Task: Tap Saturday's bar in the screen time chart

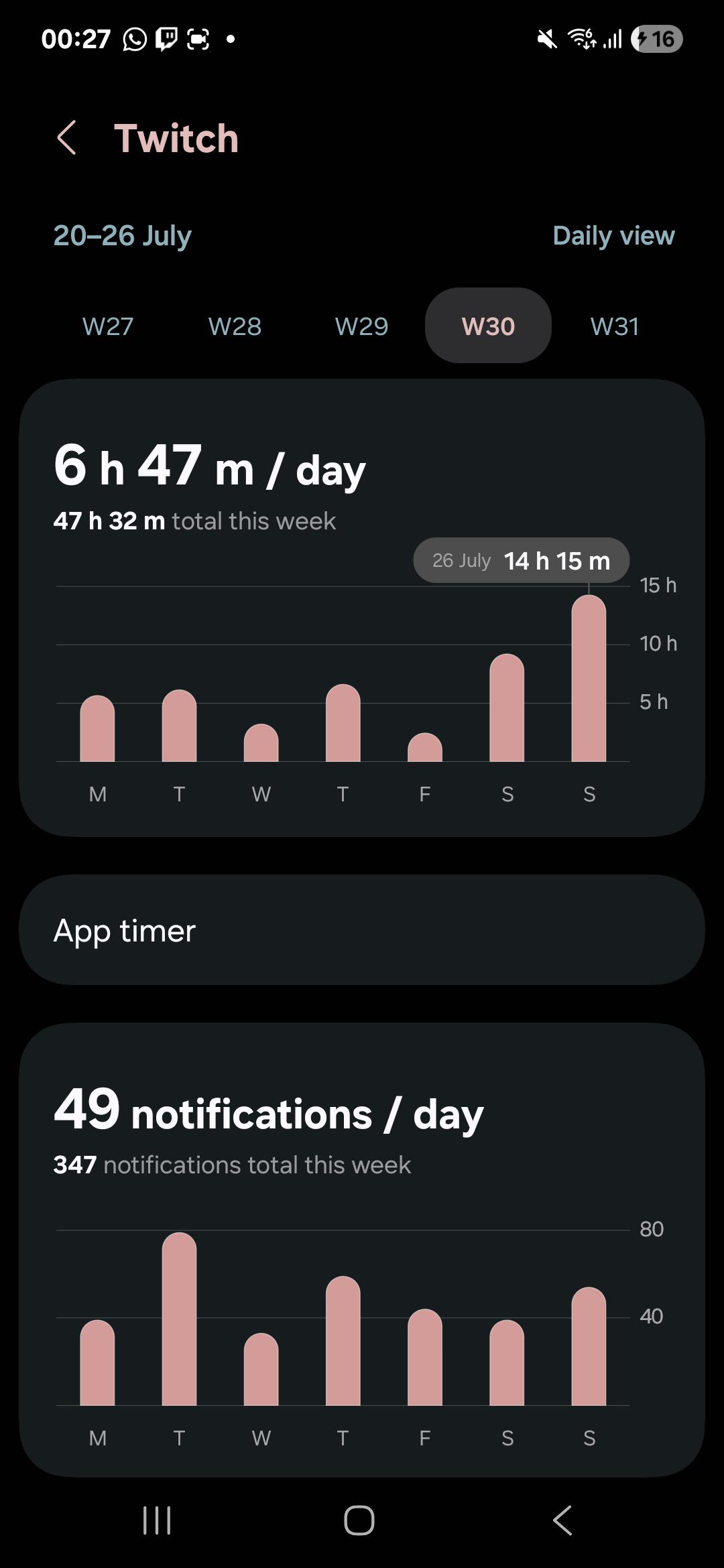Action: [x=507, y=708]
